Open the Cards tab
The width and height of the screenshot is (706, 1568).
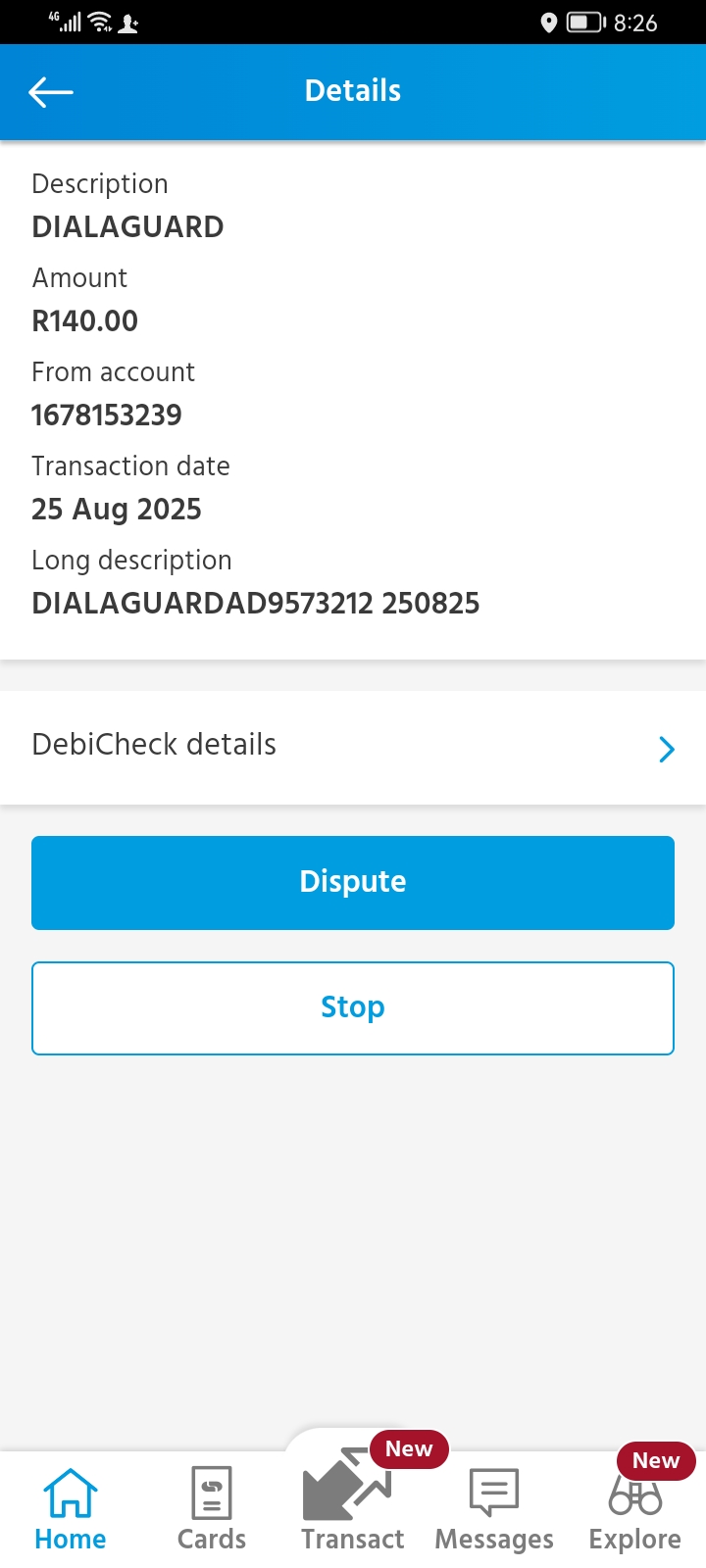(x=212, y=1509)
